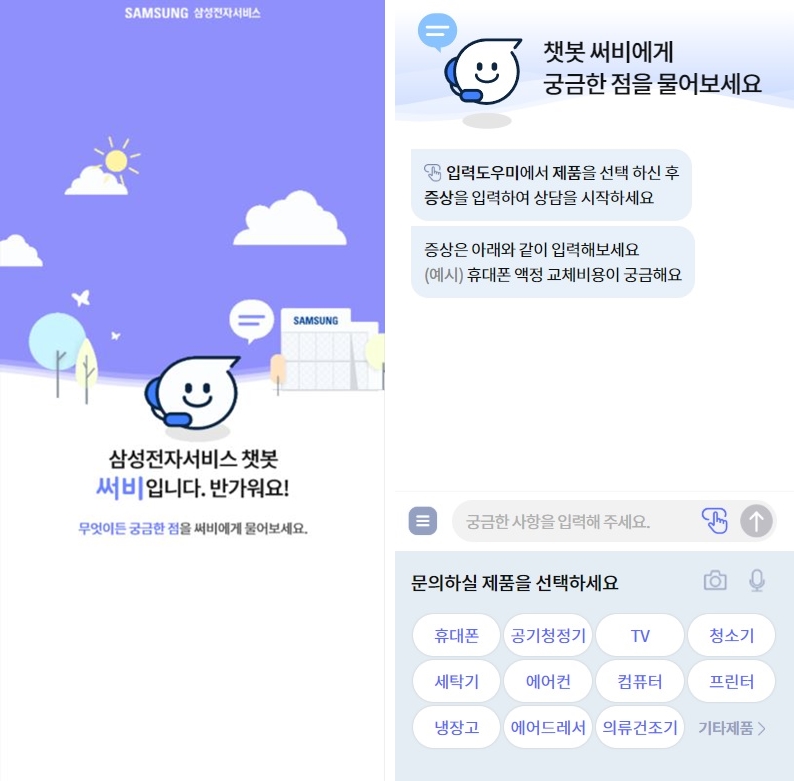Open 기타제품 for more products
794x781 pixels.
731,728
